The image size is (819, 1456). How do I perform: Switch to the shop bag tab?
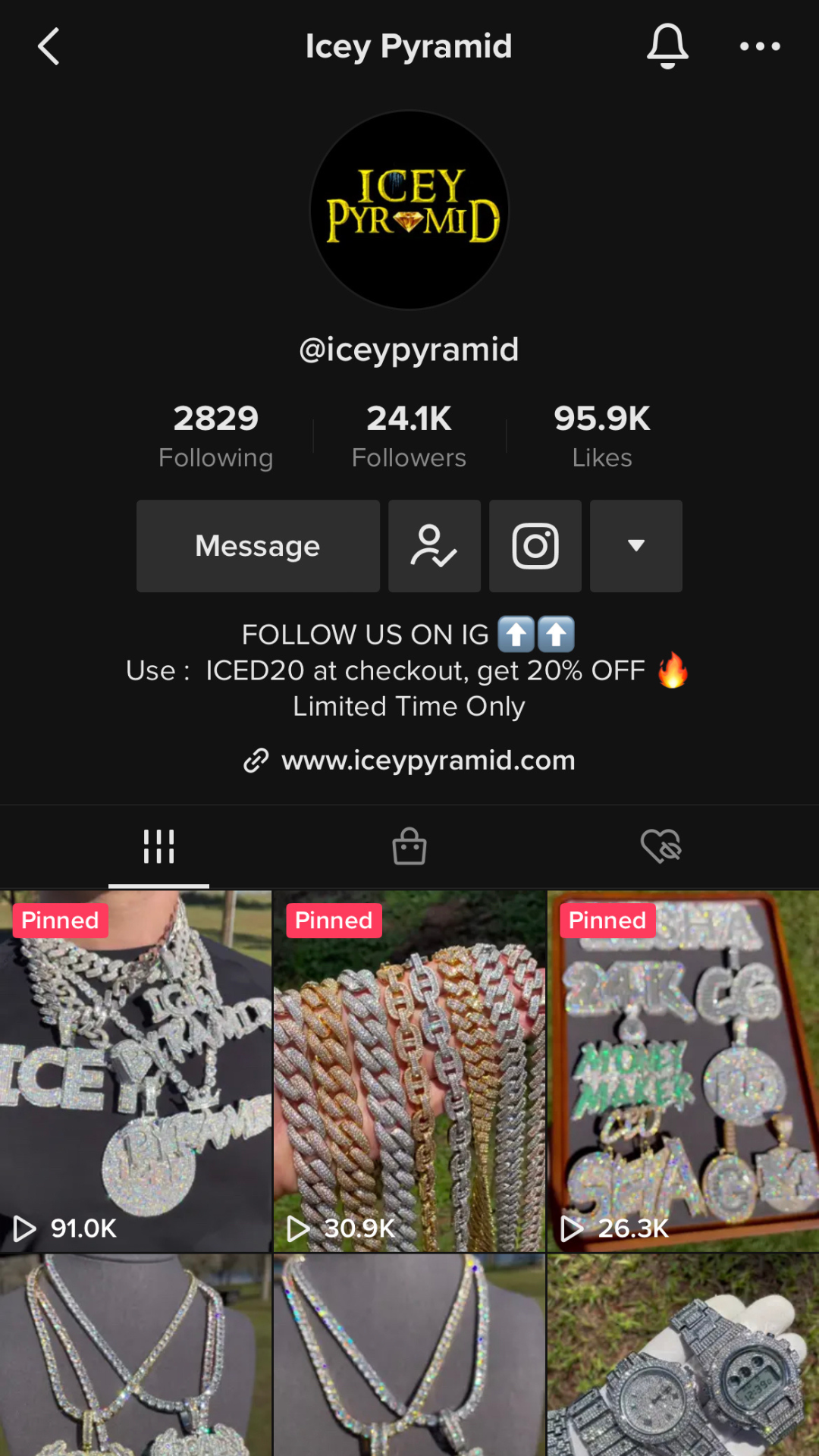409,846
